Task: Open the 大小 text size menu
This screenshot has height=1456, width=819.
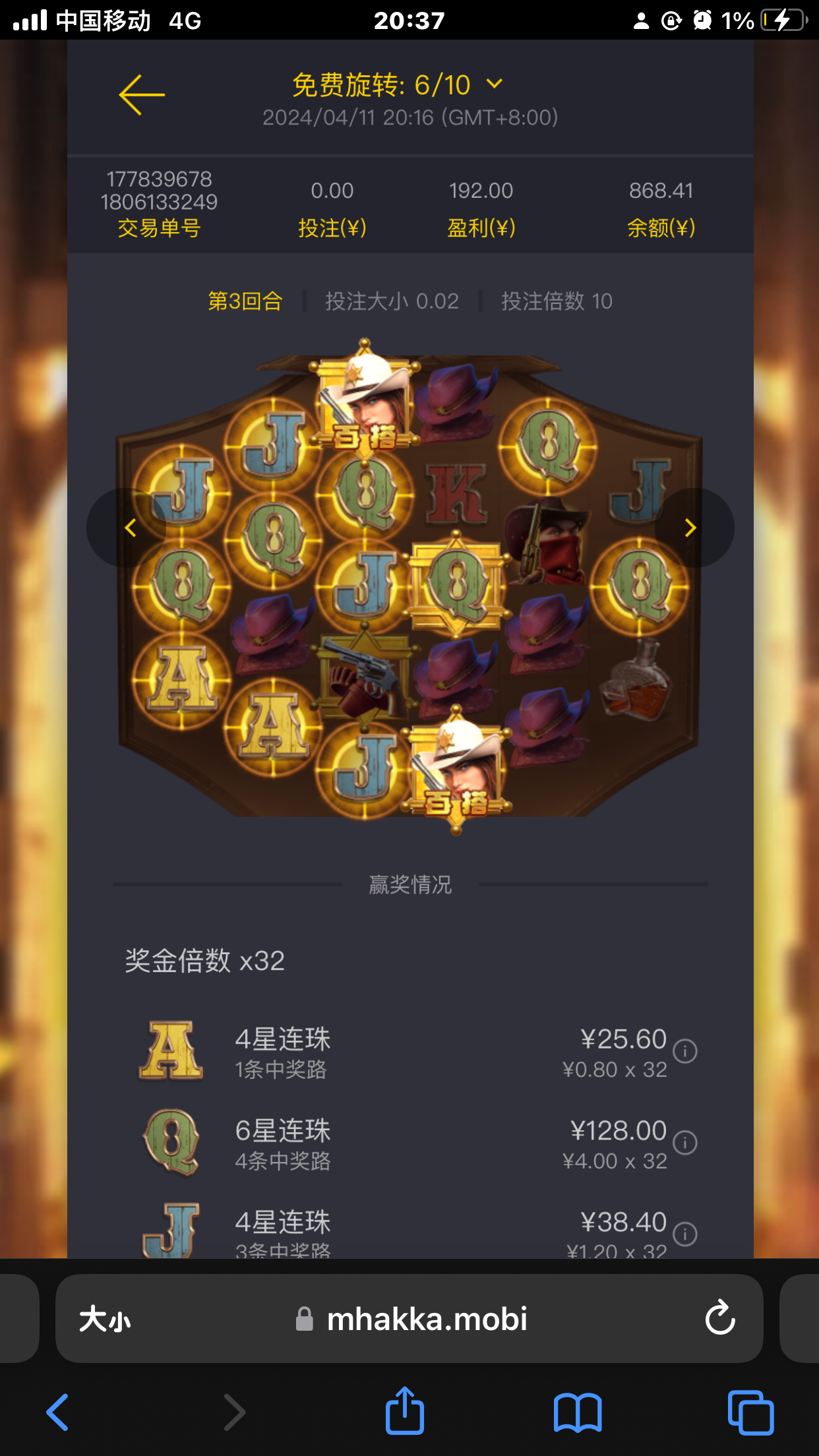Action: (x=105, y=1319)
